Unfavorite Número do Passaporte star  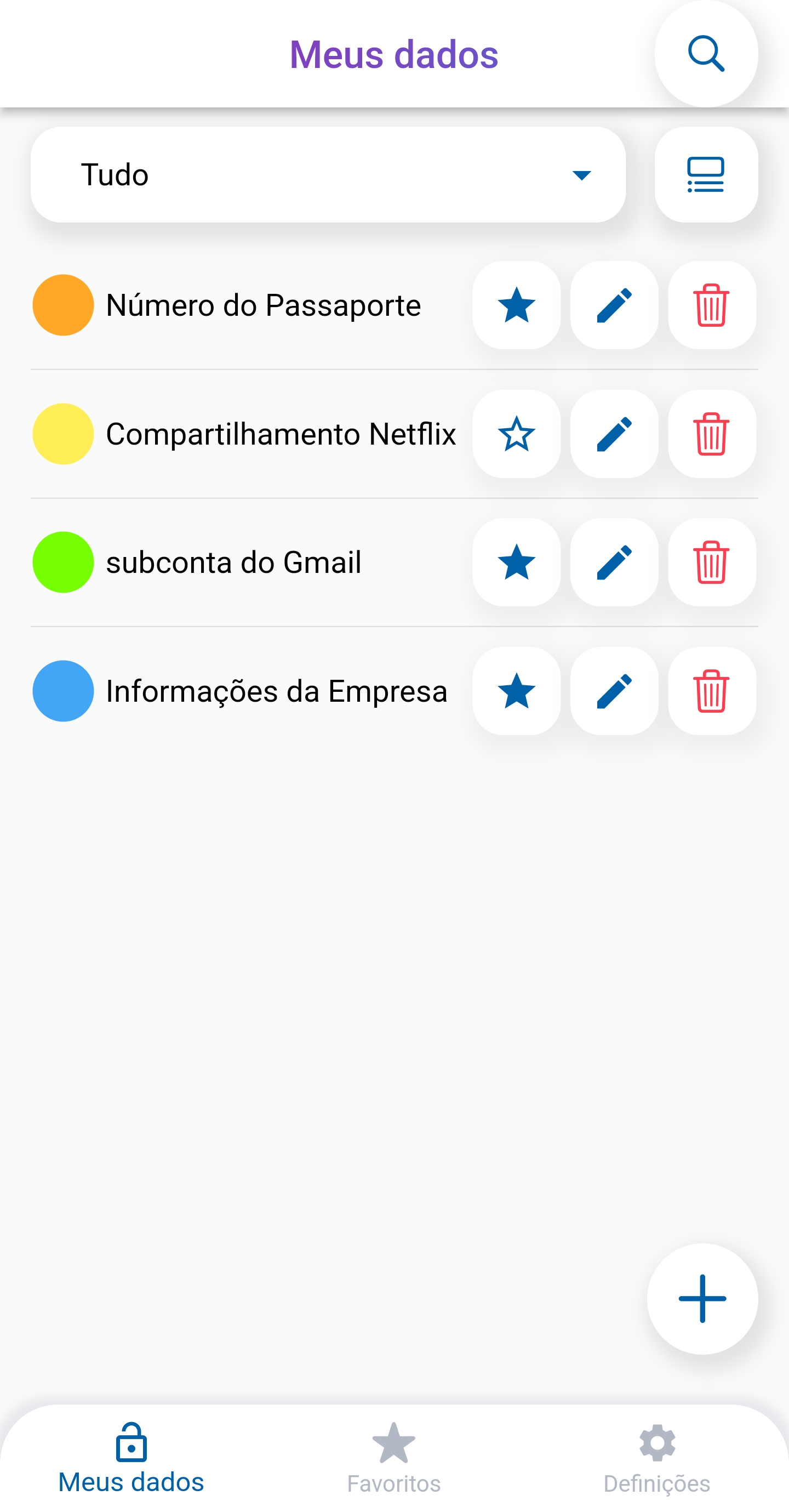pyautogui.click(x=516, y=305)
